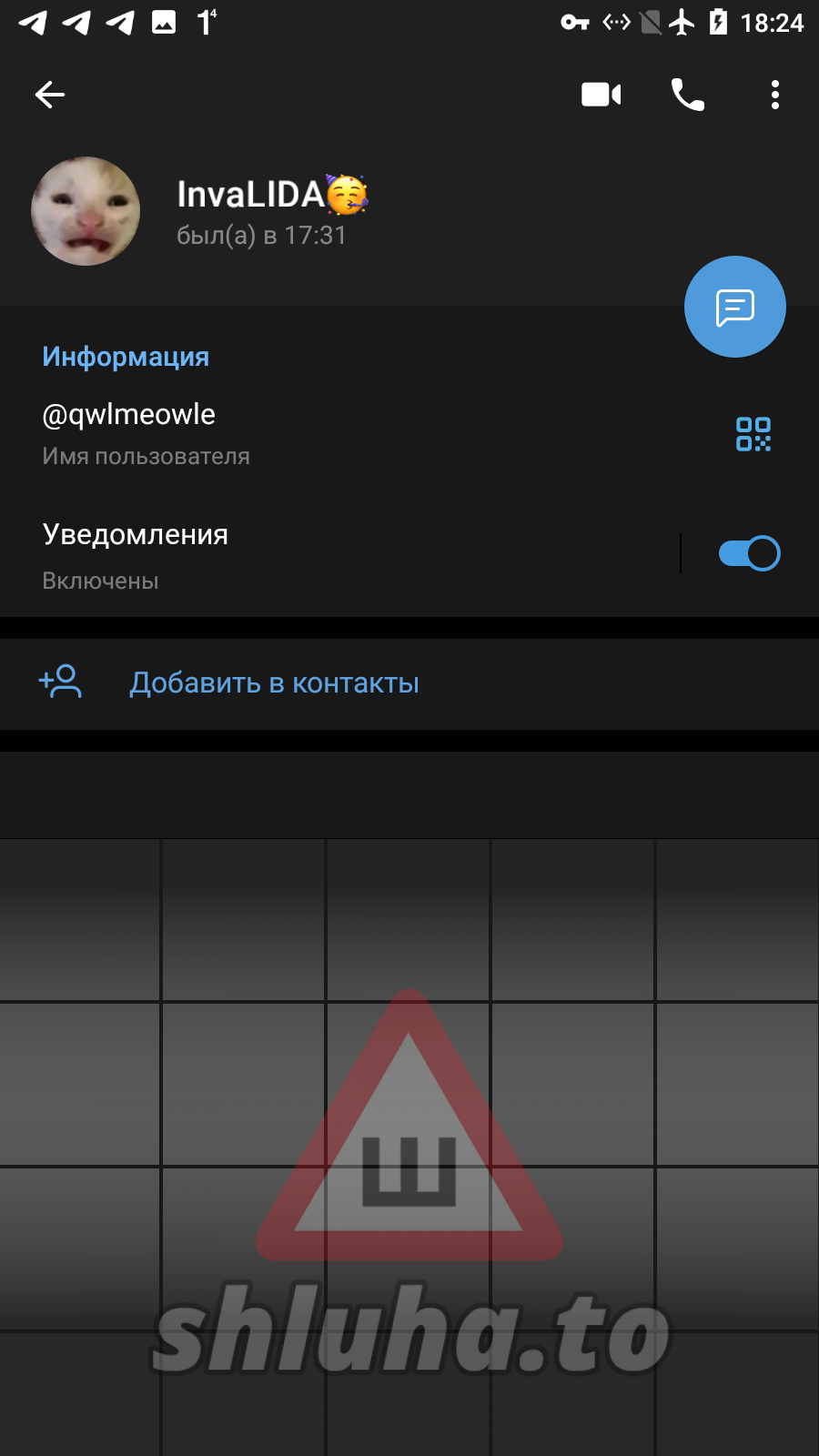Screen dimensions: 819x1456
Task: Open InvaLIDA's profile photo
Action: (86, 211)
